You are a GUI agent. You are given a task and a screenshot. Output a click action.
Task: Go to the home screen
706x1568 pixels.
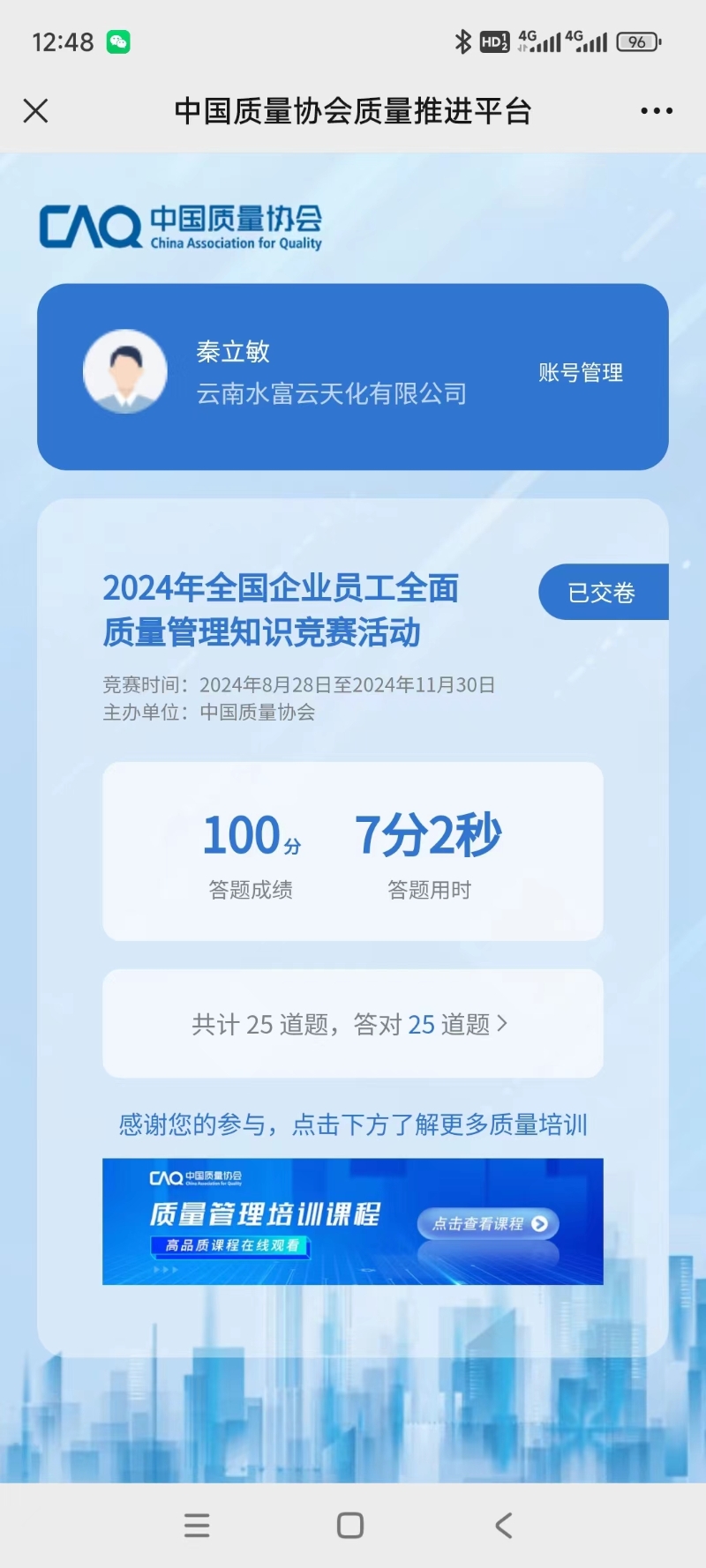[x=350, y=1525]
